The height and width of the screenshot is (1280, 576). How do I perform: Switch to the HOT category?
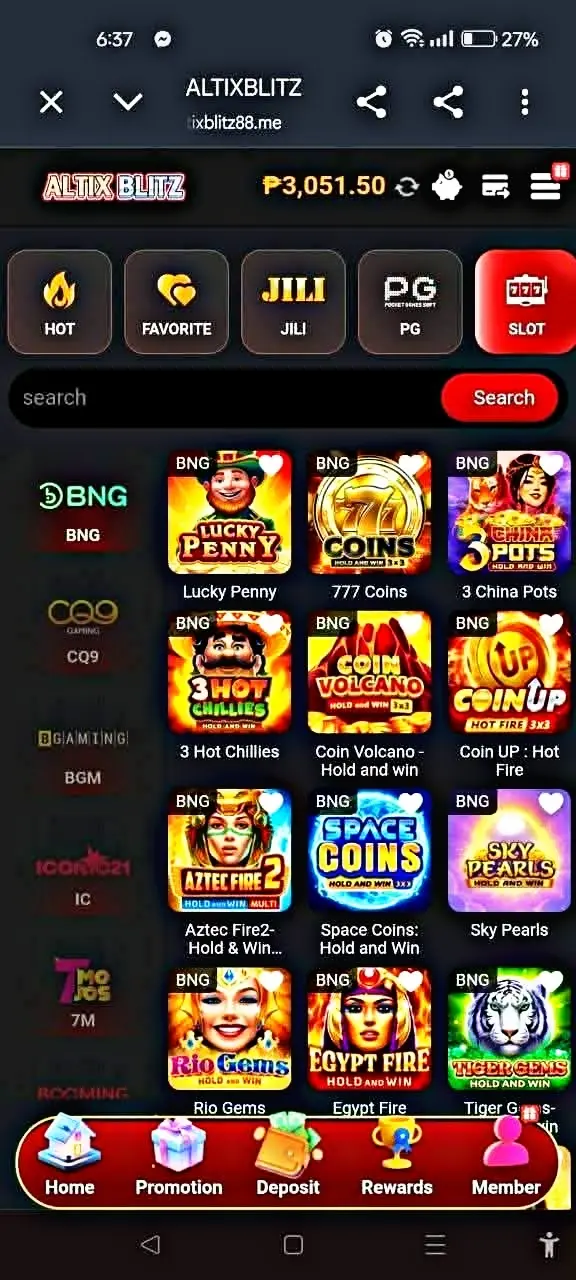[x=59, y=302]
